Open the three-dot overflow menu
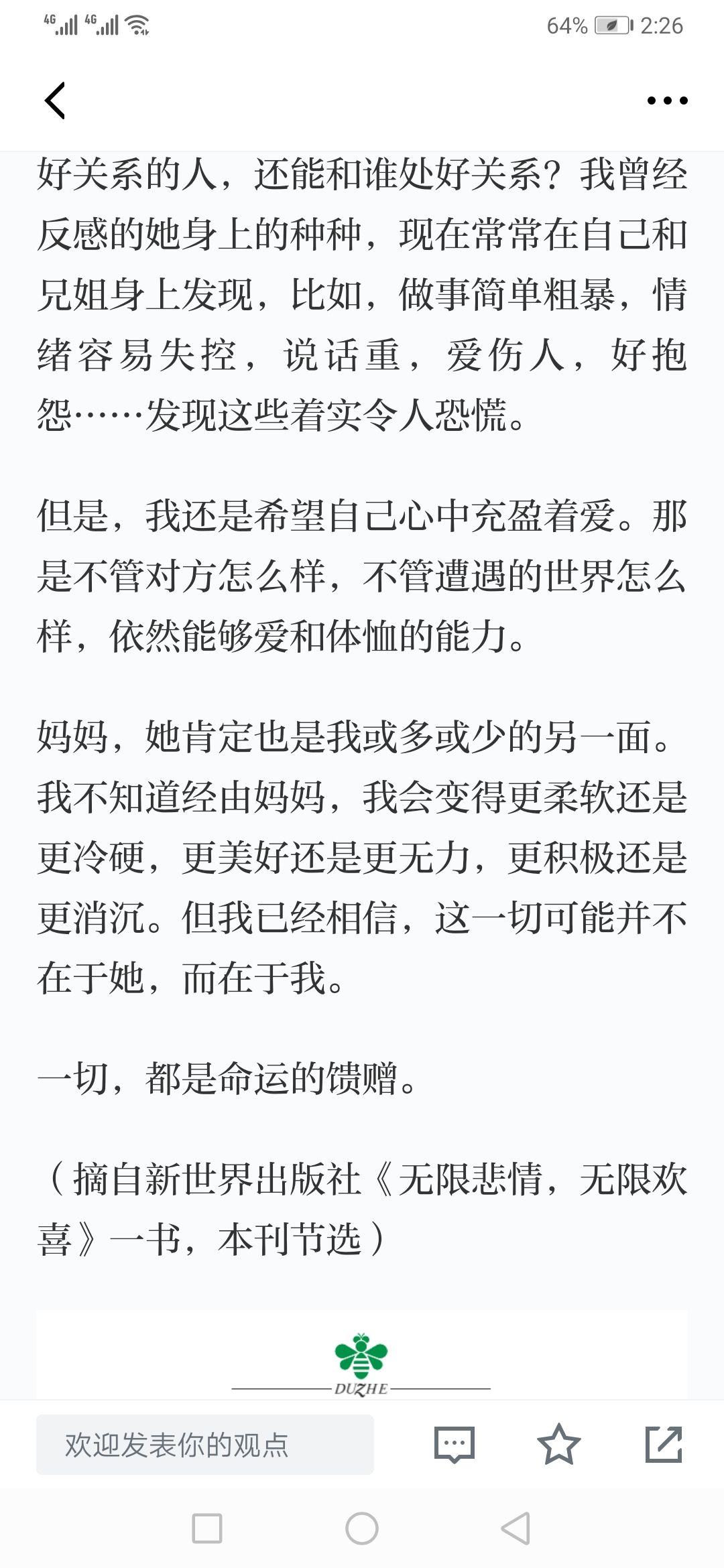 point(667,101)
